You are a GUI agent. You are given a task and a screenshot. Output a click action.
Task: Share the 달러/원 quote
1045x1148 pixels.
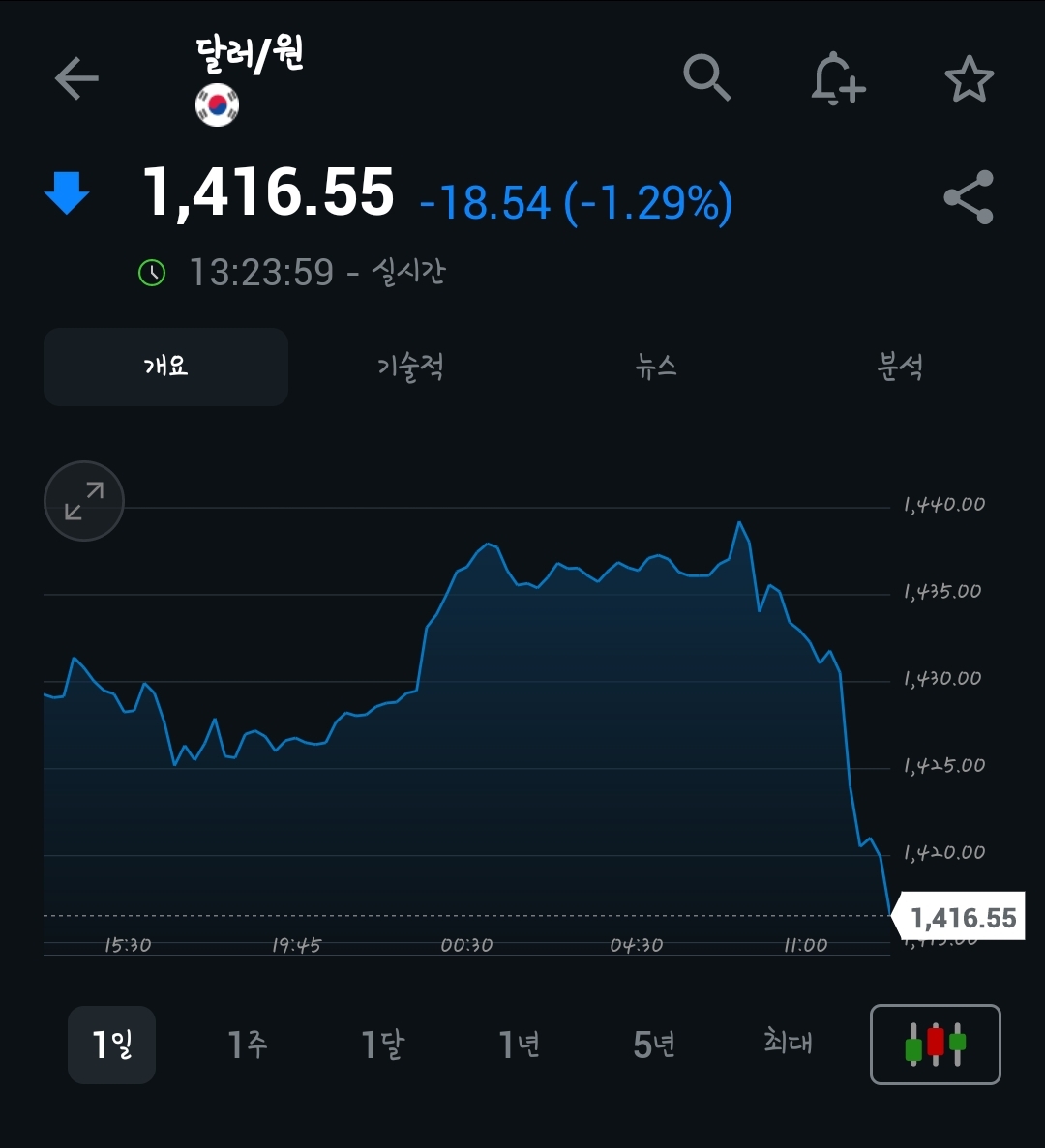tap(969, 197)
